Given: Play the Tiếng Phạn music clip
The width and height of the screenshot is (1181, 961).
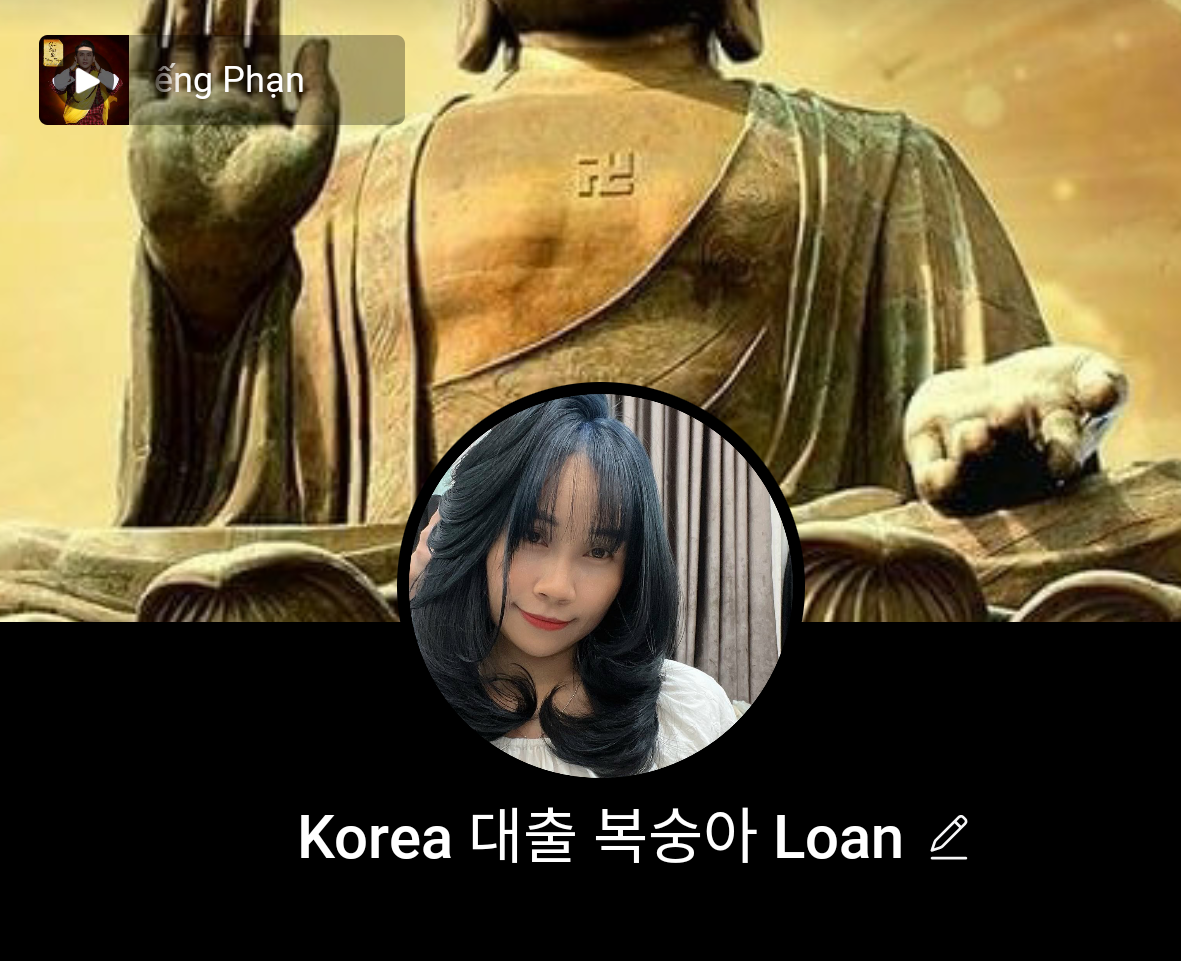Looking at the screenshot, I should [85, 80].
